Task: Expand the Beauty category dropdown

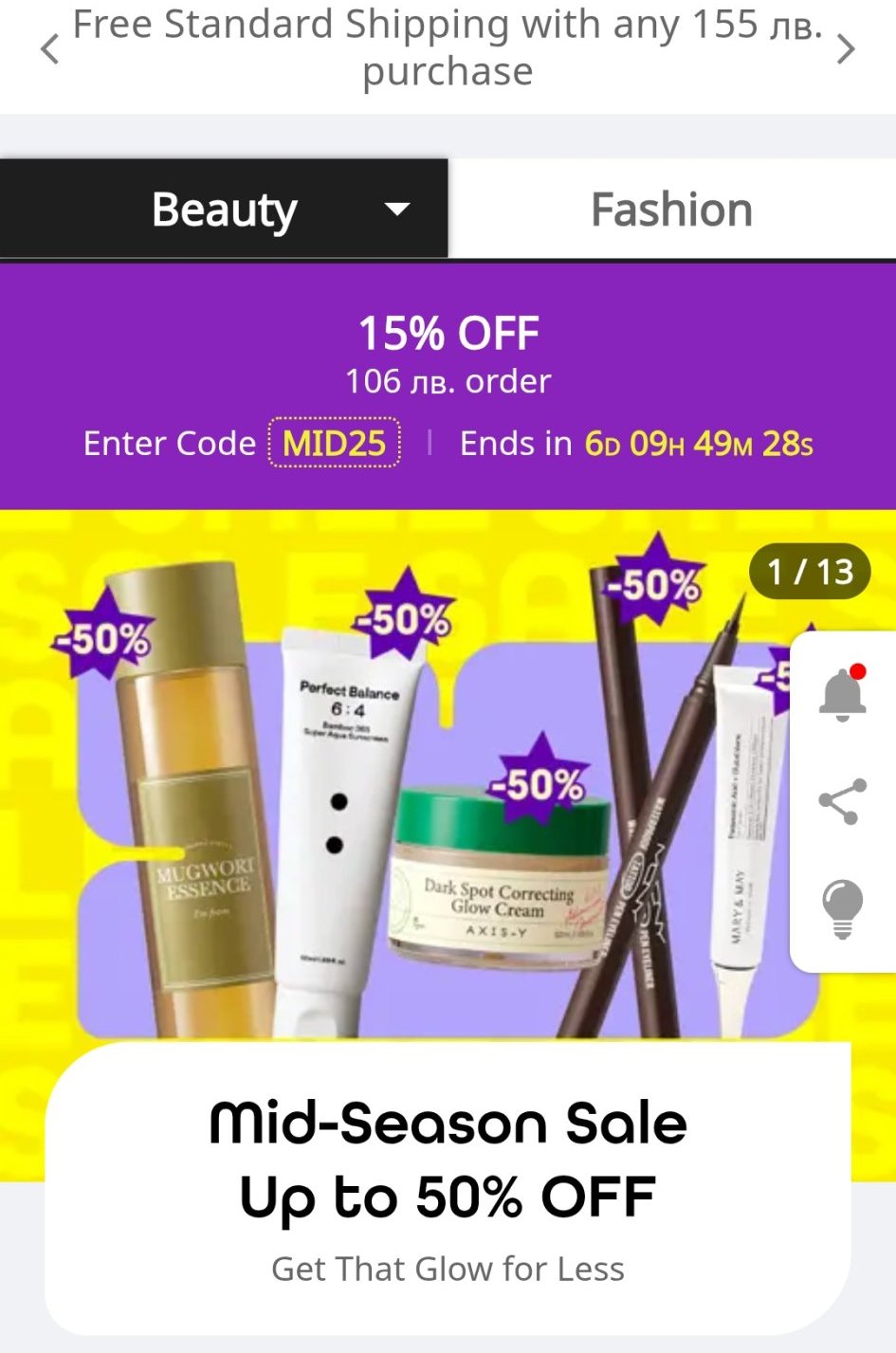Action: click(397, 209)
